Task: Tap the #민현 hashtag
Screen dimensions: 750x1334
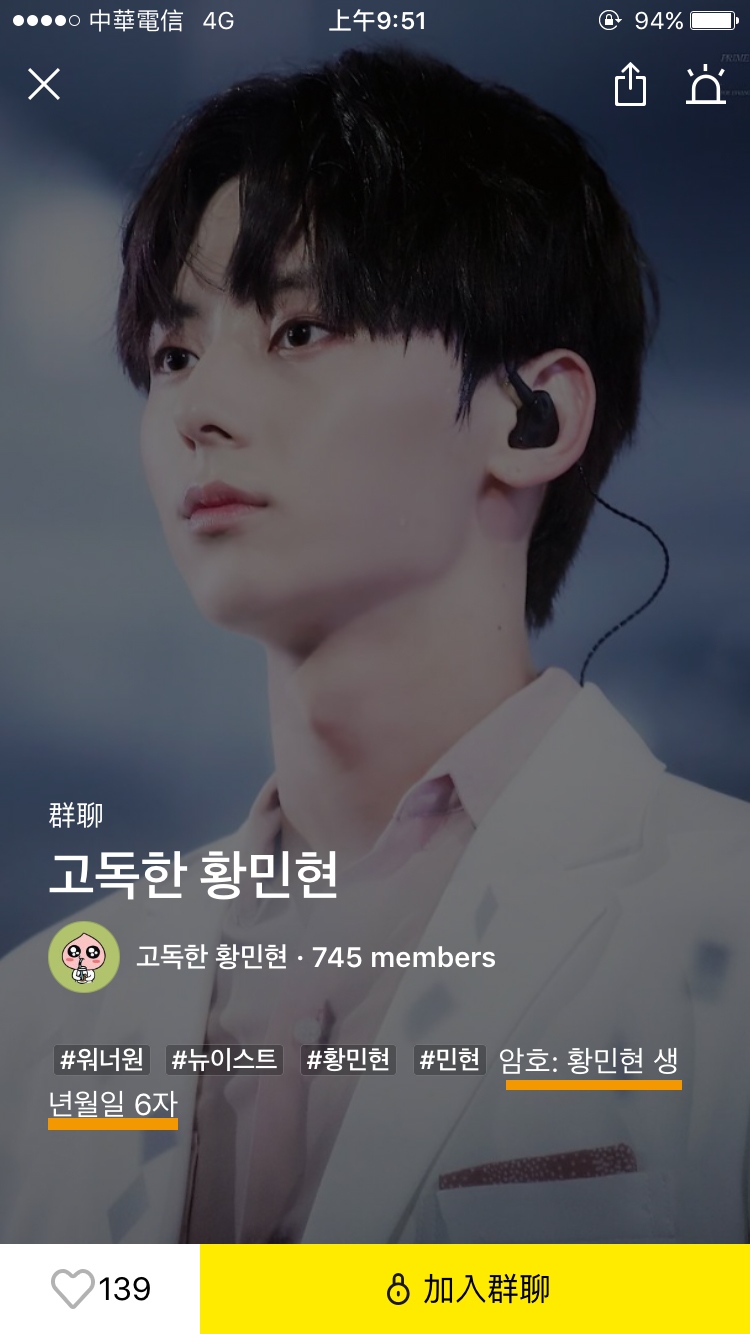Action: click(450, 1060)
